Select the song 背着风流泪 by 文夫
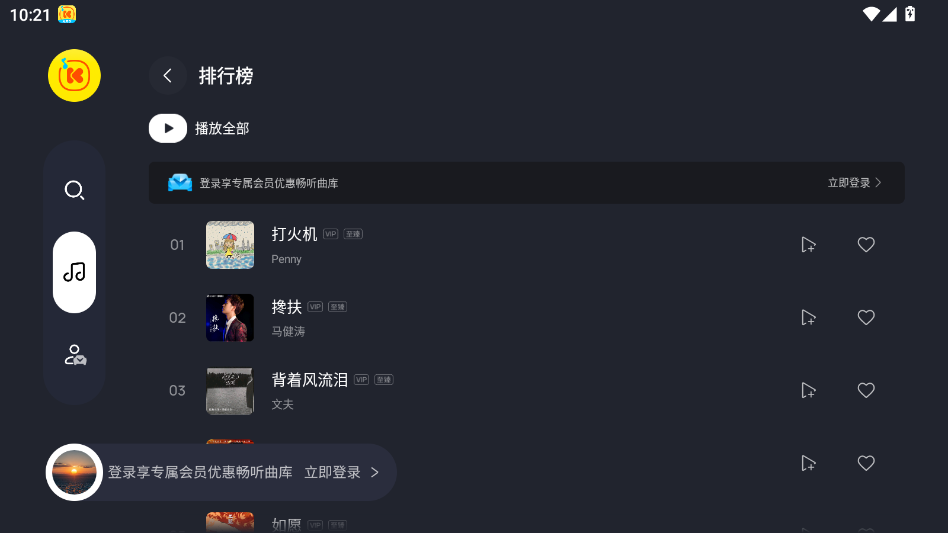The image size is (948, 533). pyautogui.click(x=309, y=380)
